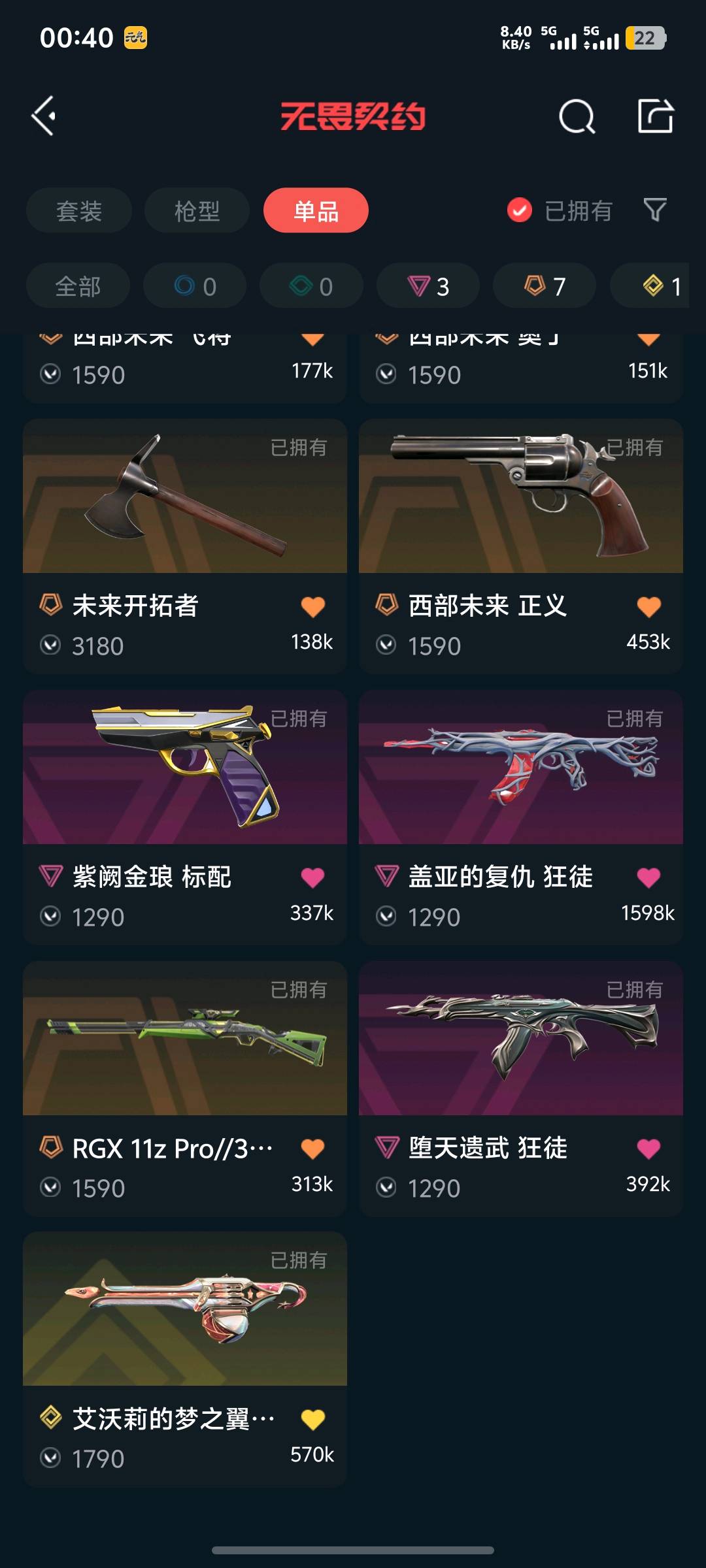Select the 单品 tab

click(316, 211)
